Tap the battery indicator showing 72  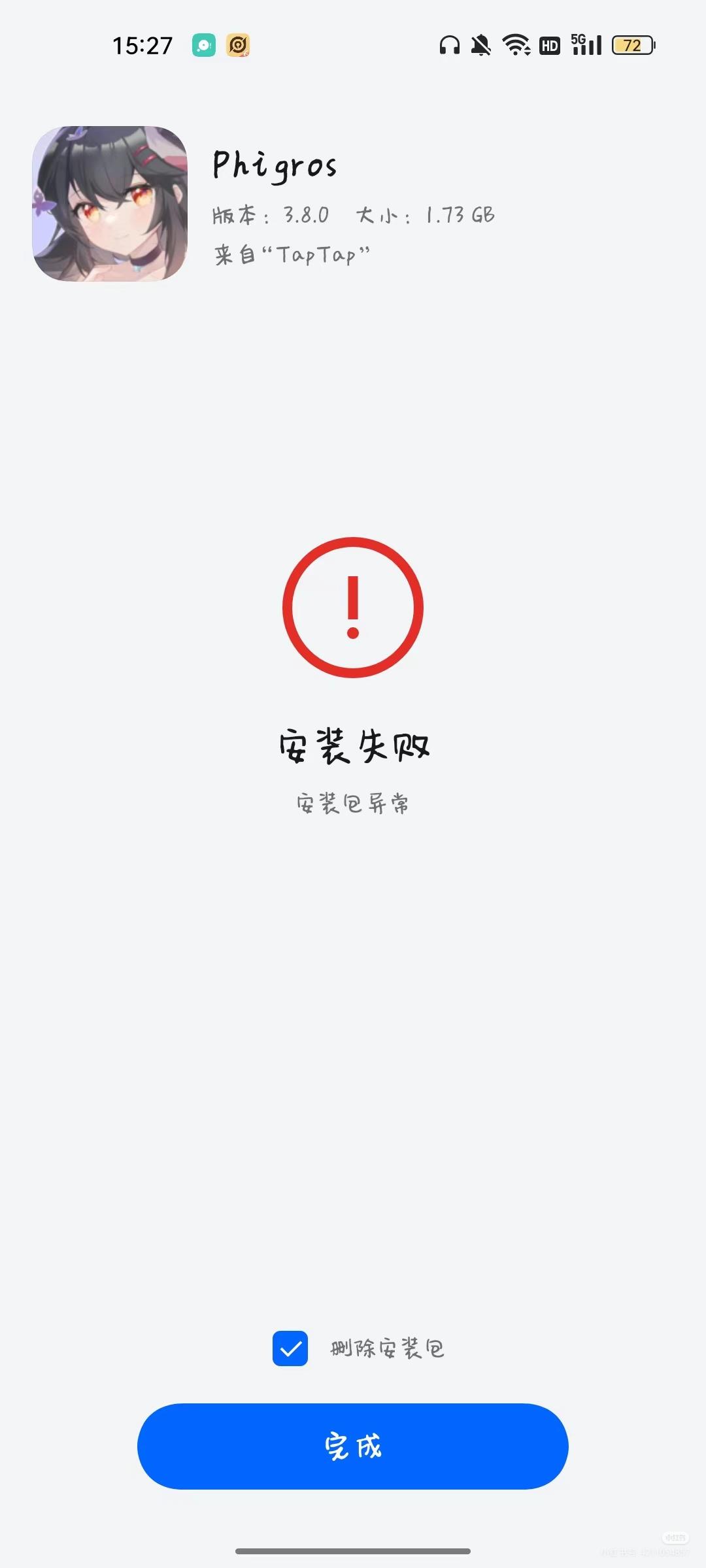click(x=632, y=46)
